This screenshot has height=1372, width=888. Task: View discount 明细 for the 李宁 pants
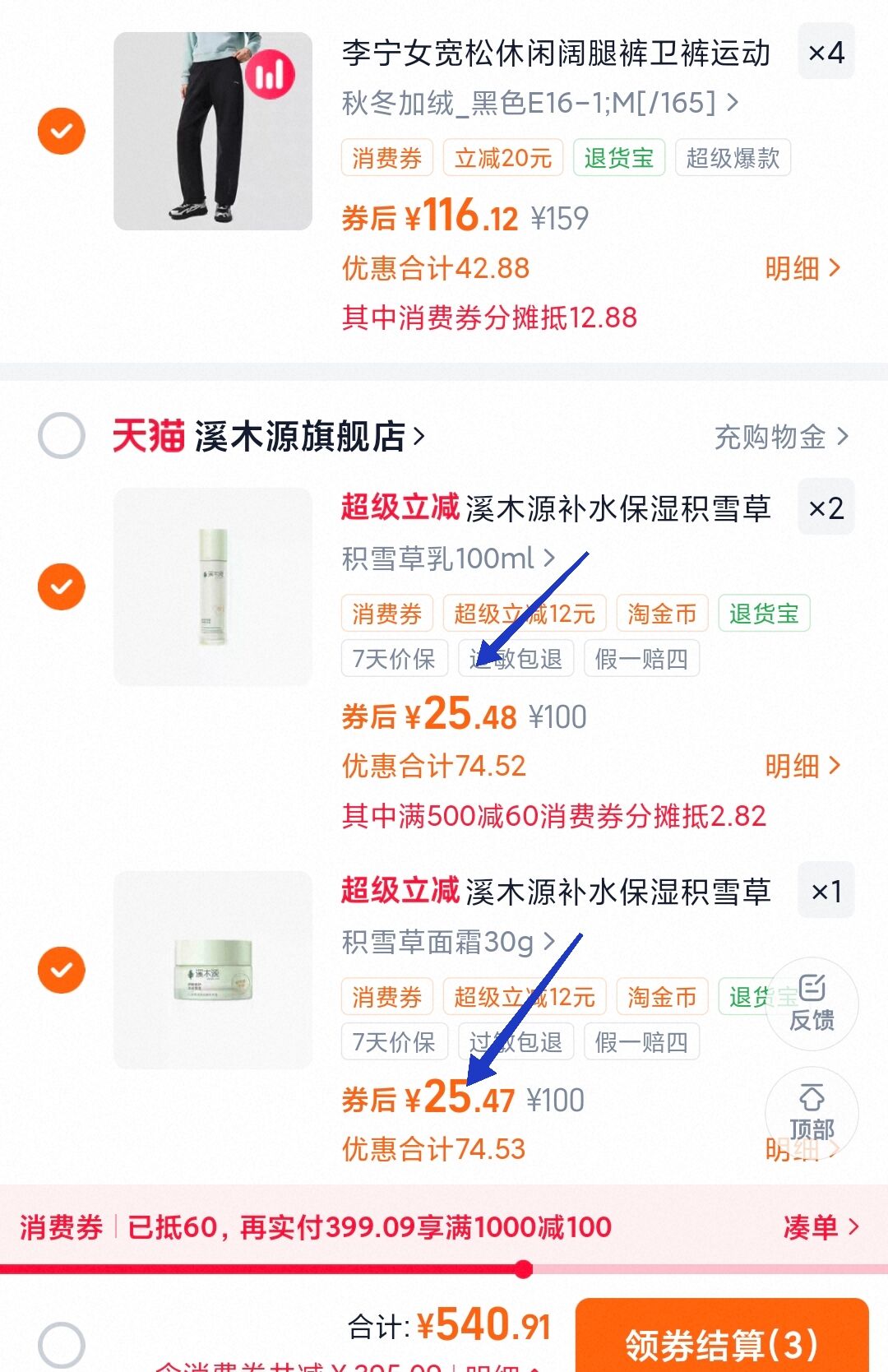coord(802,268)
